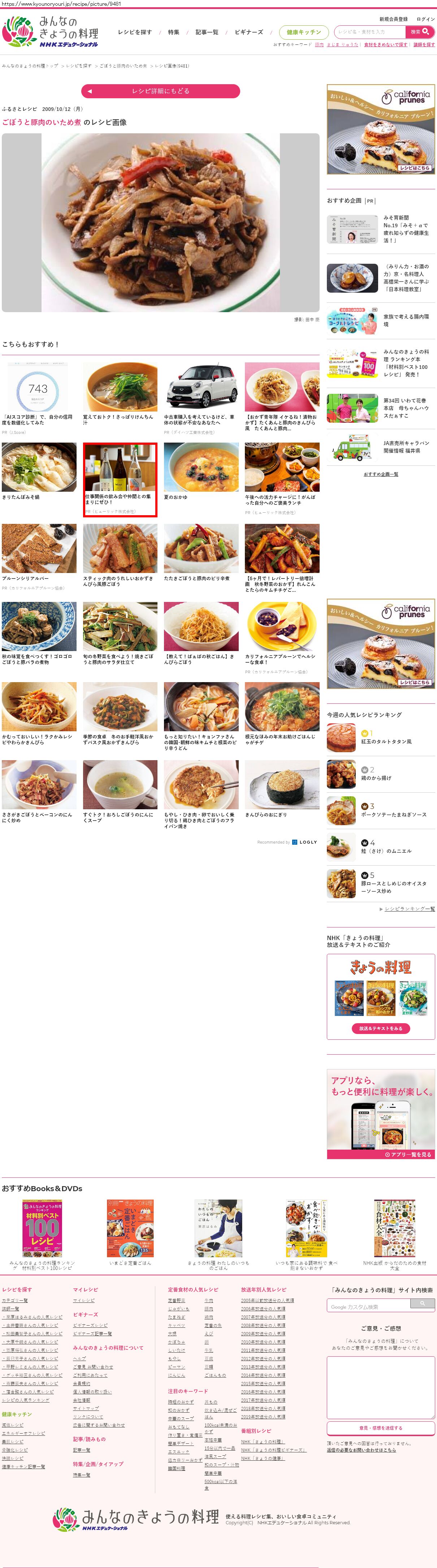Open the 記事一覧 navigation item
437x1568 pixels.
pyautogui.click(x=206, y=32)
